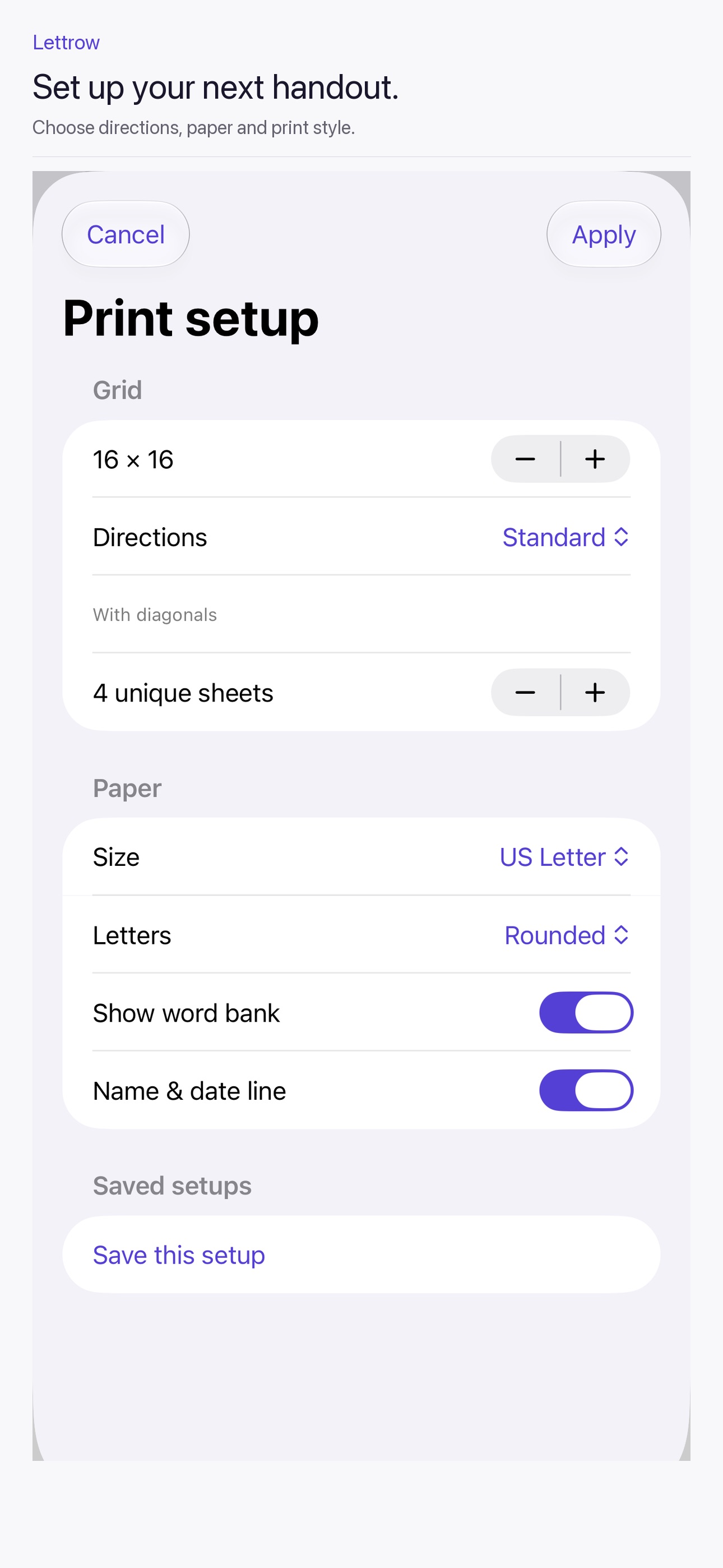Open the Letters style dropdown
Viewport: 723px width, 1568px height.
[567, 935]
